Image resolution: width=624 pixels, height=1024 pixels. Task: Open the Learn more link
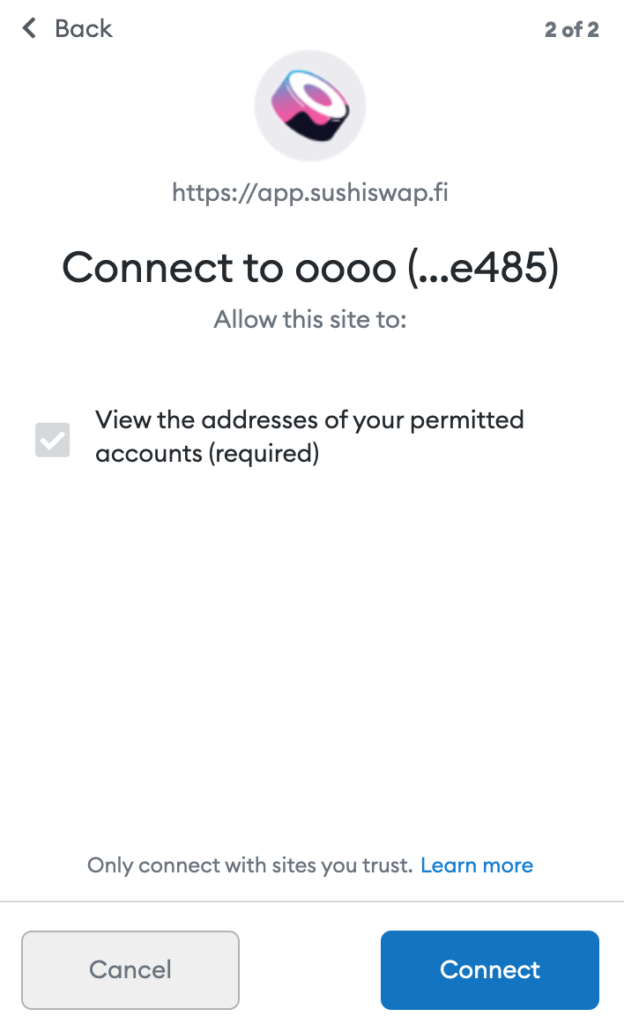pos(476,865)
